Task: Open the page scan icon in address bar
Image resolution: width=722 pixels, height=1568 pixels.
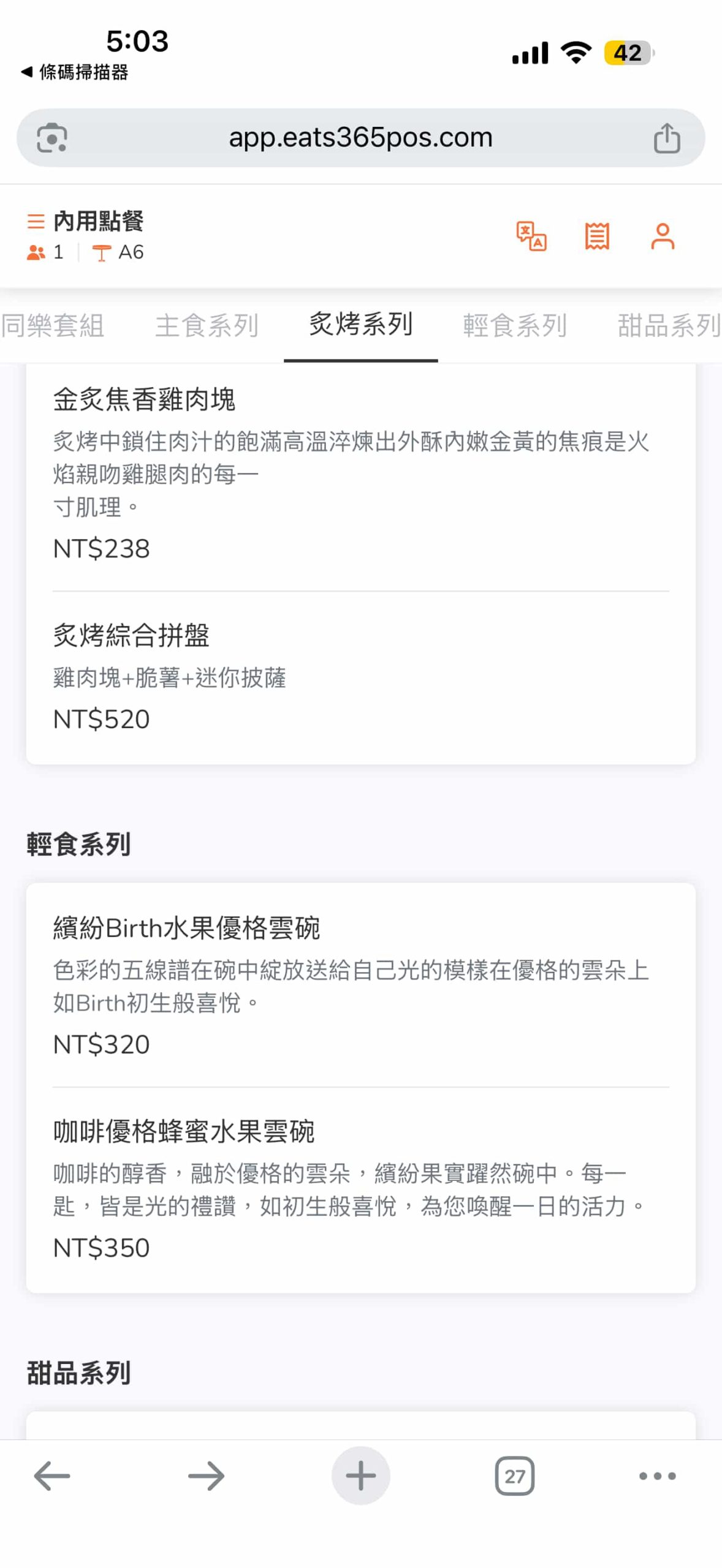Action: click(52, 138)
